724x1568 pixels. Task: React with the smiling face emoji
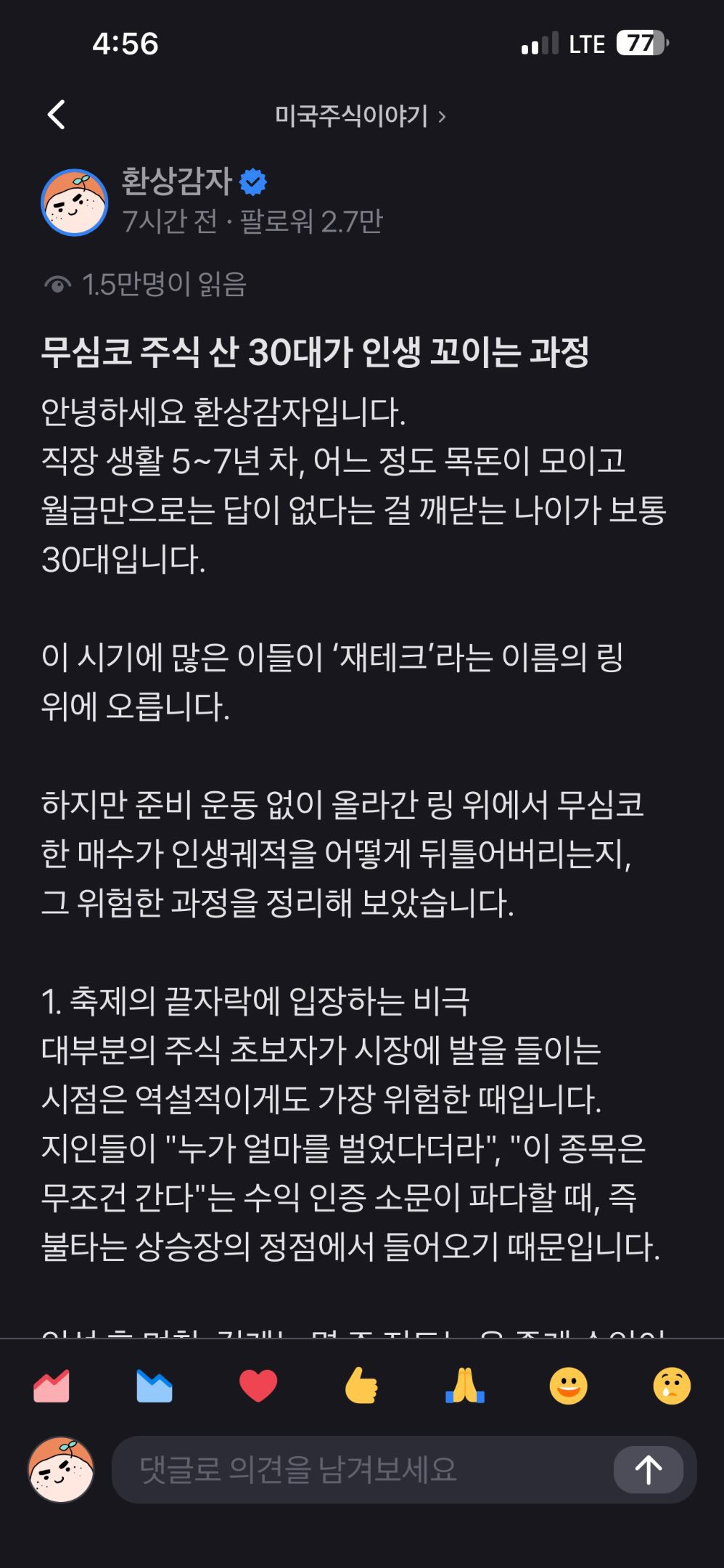coord(568,1386)
